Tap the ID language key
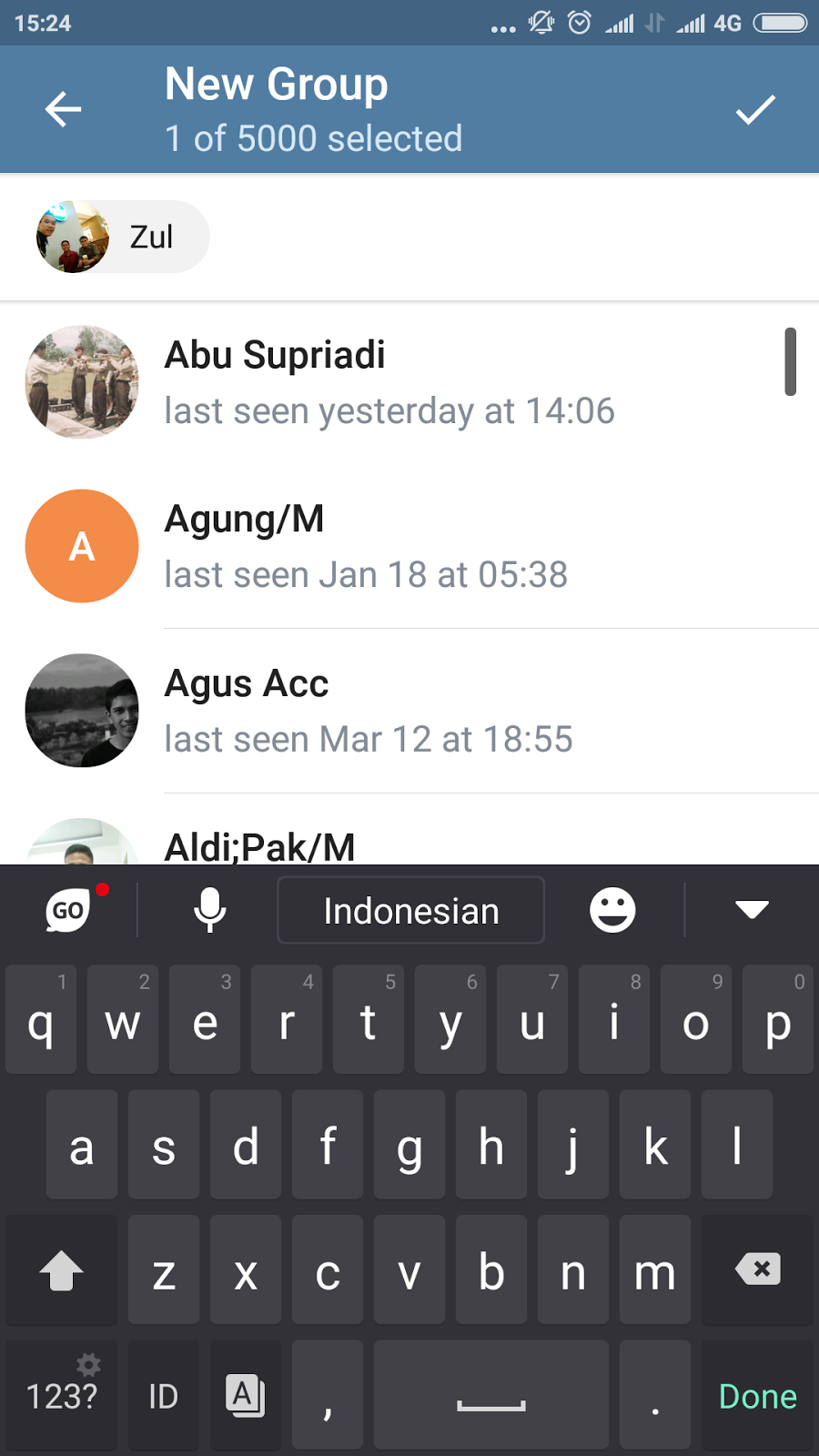 (x=164, y=1396)
